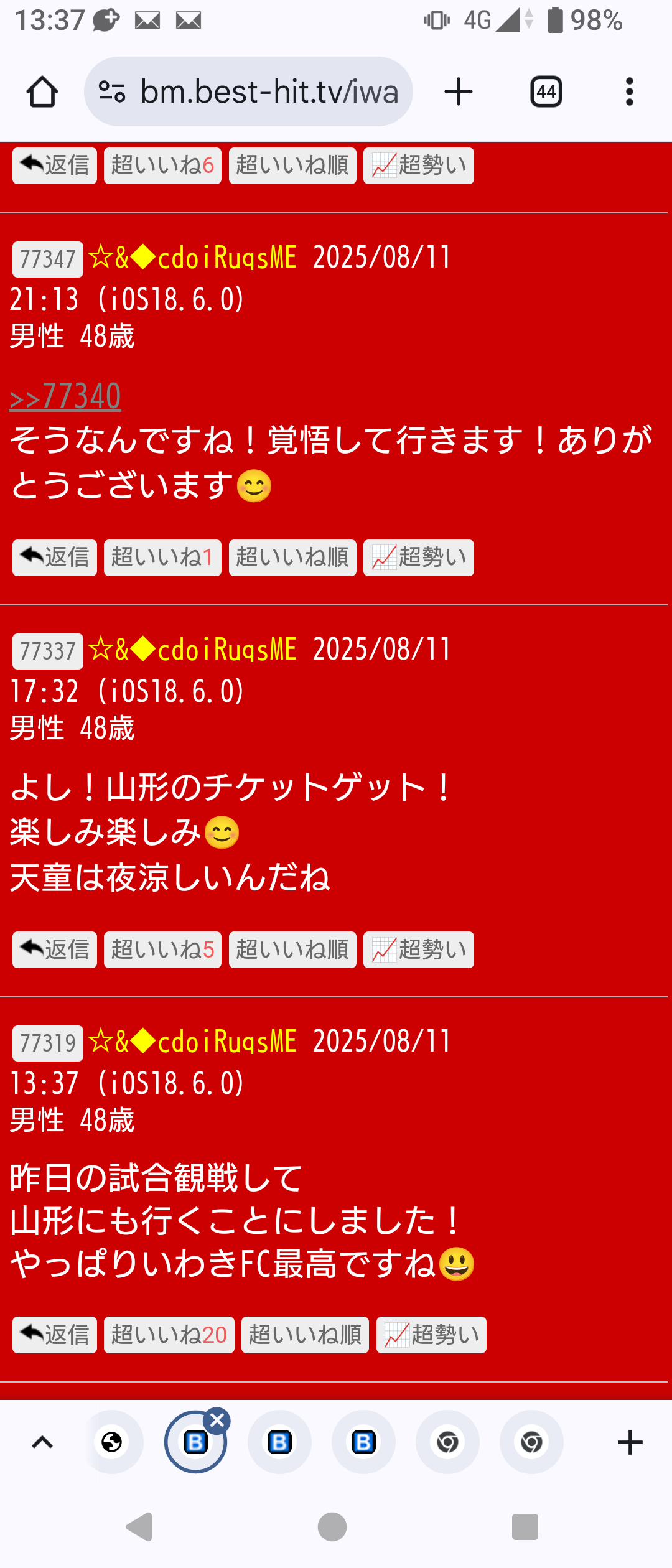Like post 77337 with 超いいね5

point(162,950)
